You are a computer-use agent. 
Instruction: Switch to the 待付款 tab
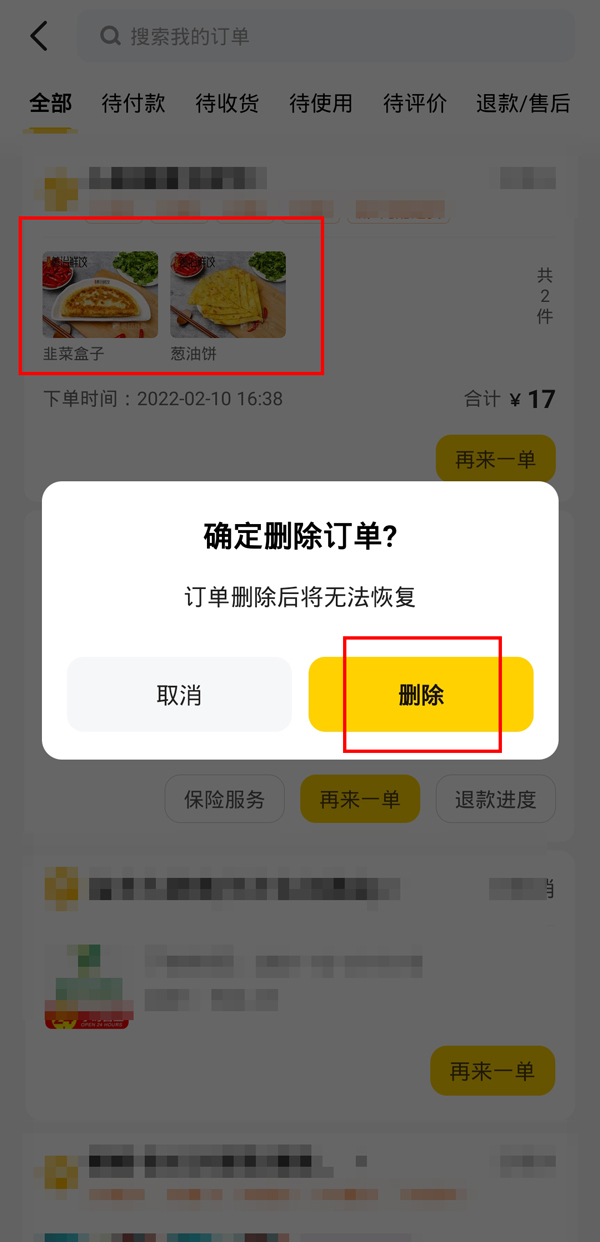pos(133,103)
